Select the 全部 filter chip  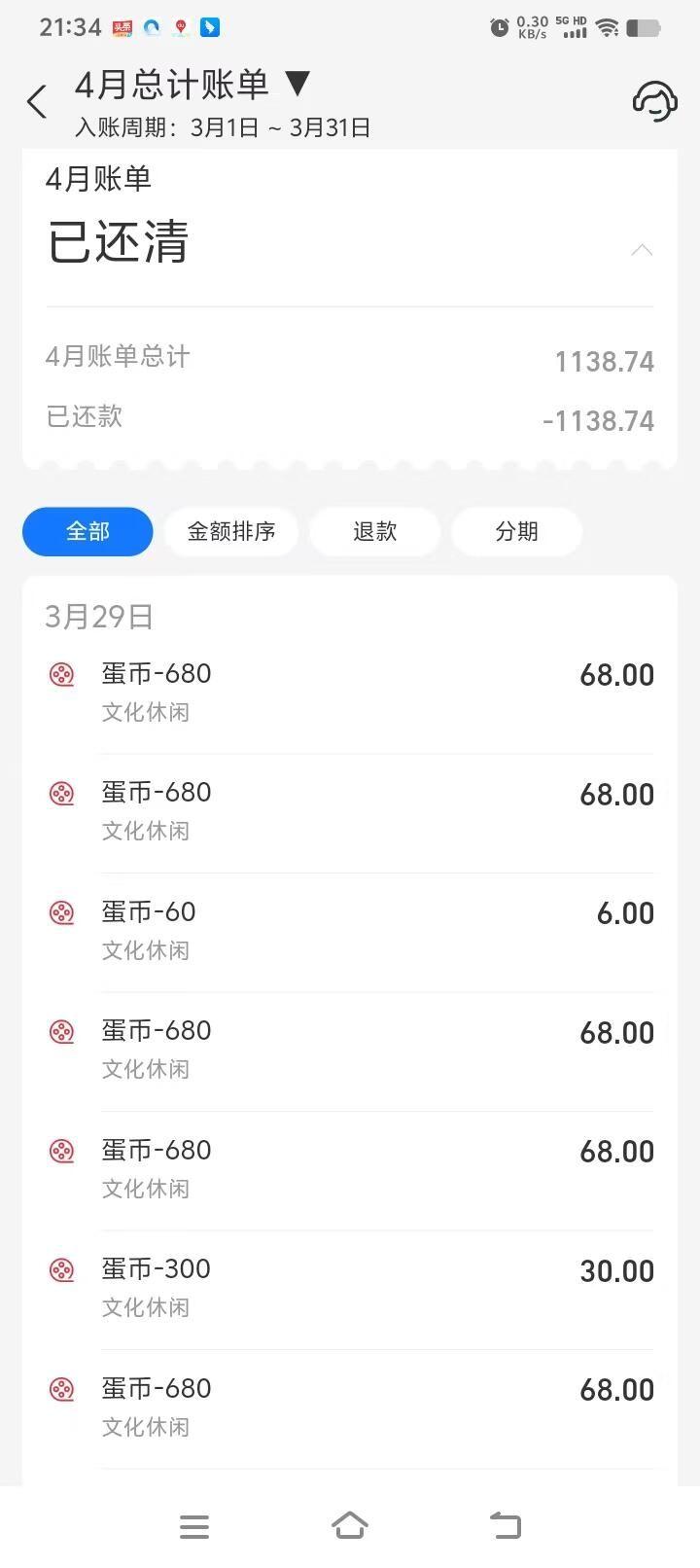[87, 531]
